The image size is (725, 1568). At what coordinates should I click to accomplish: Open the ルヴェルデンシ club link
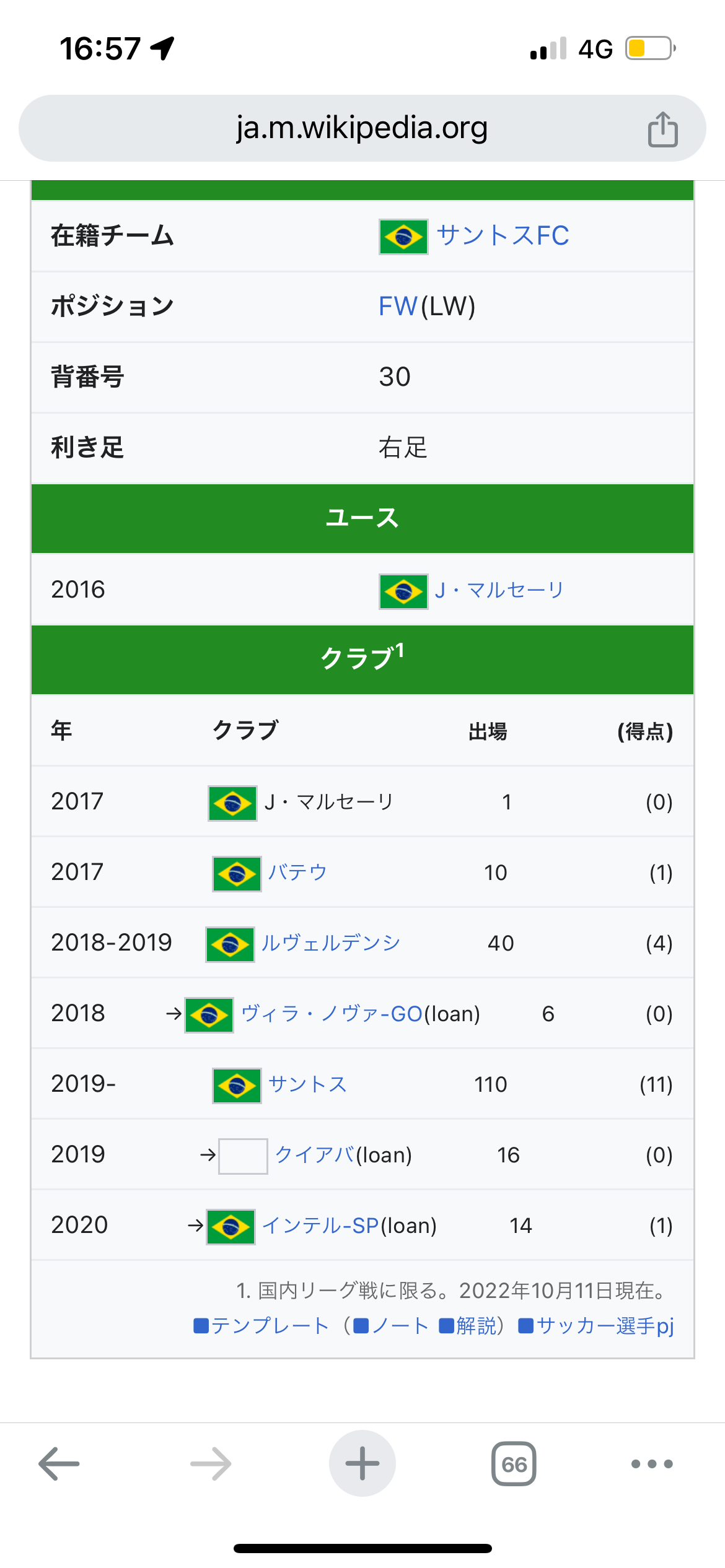(x=331, y=943)
